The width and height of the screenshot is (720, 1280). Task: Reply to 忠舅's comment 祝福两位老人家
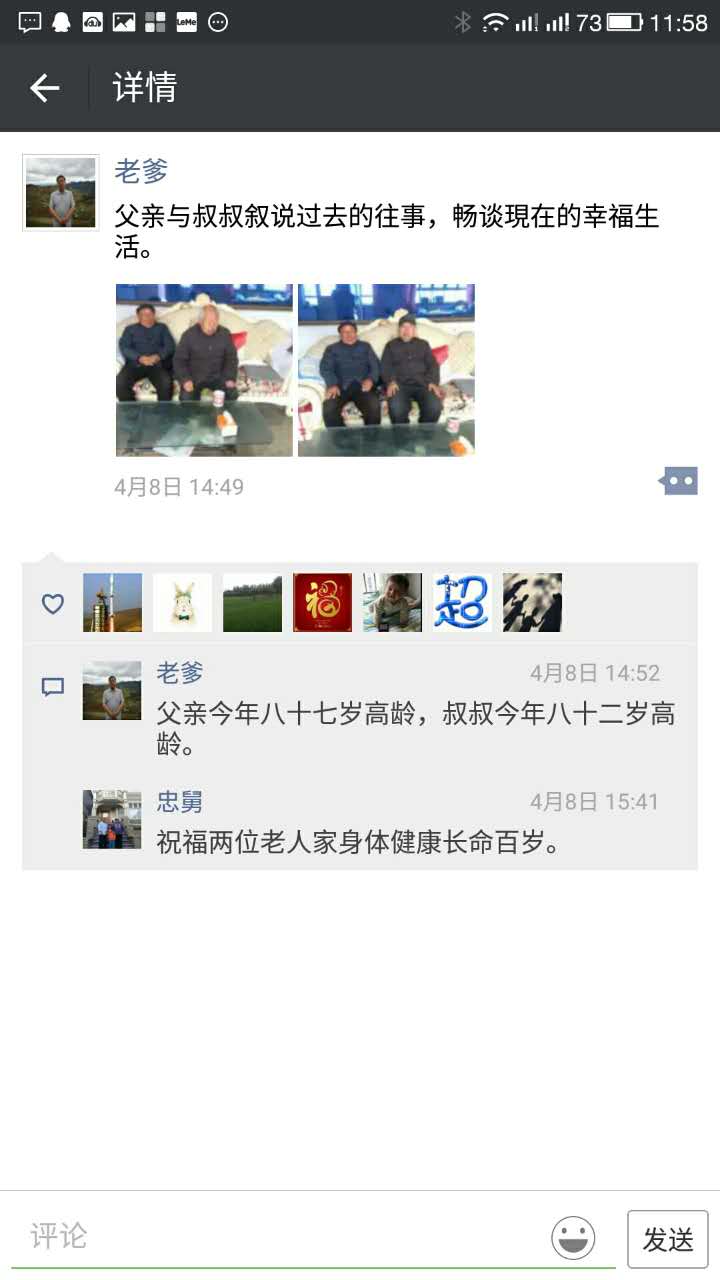(x=357, y=842)
